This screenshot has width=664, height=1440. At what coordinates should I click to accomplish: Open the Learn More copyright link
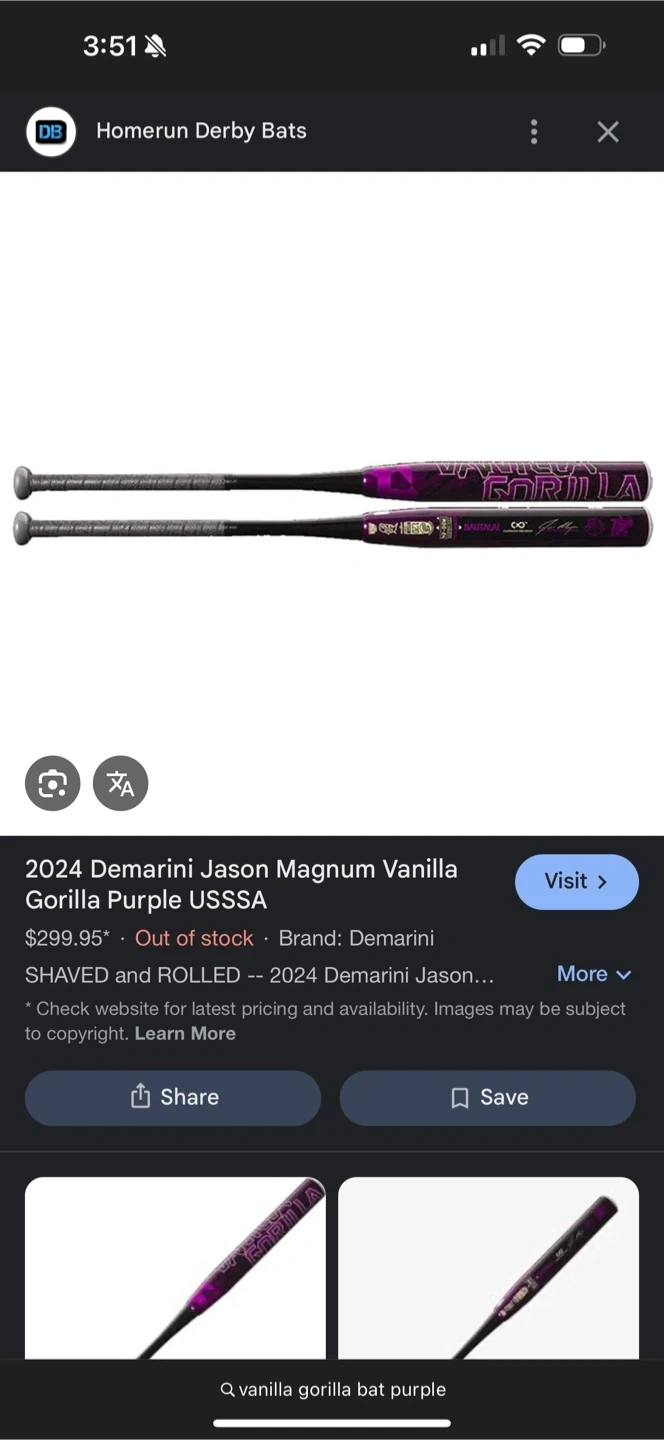coord(185,1034)
